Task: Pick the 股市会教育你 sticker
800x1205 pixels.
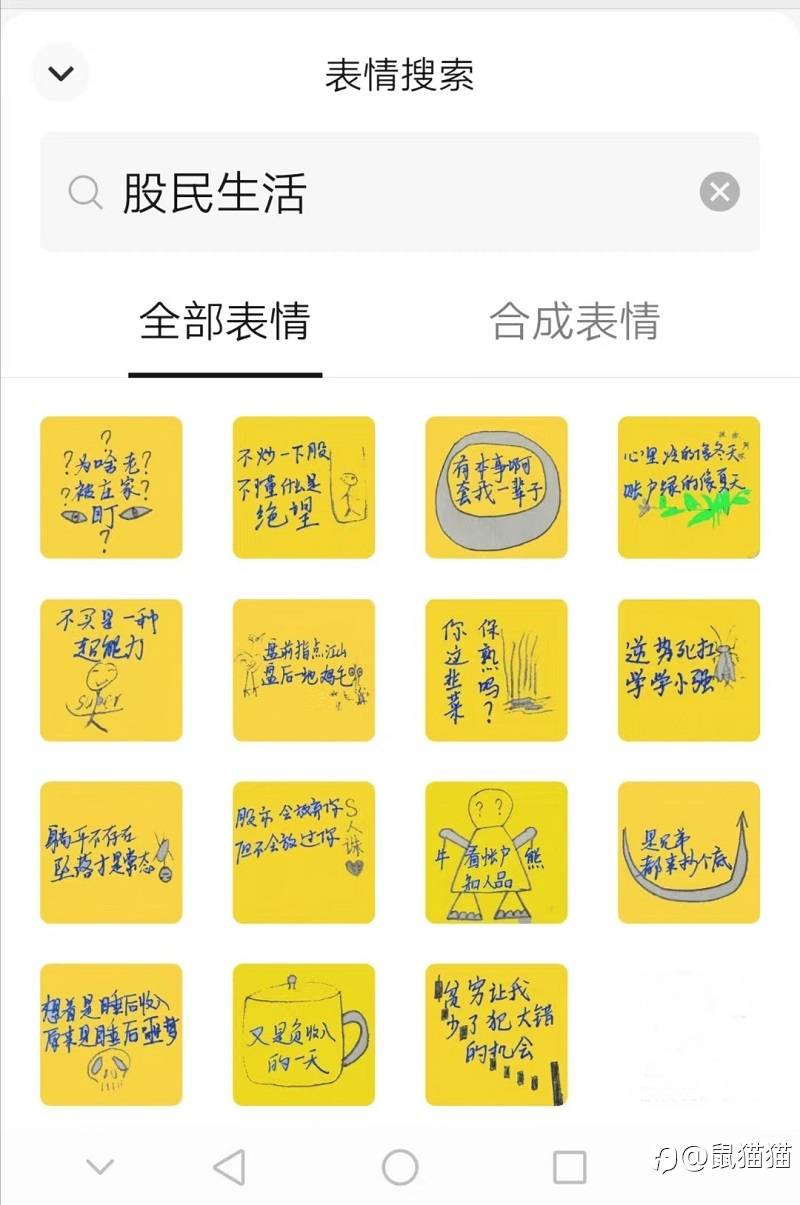Action: coord(304,852)
